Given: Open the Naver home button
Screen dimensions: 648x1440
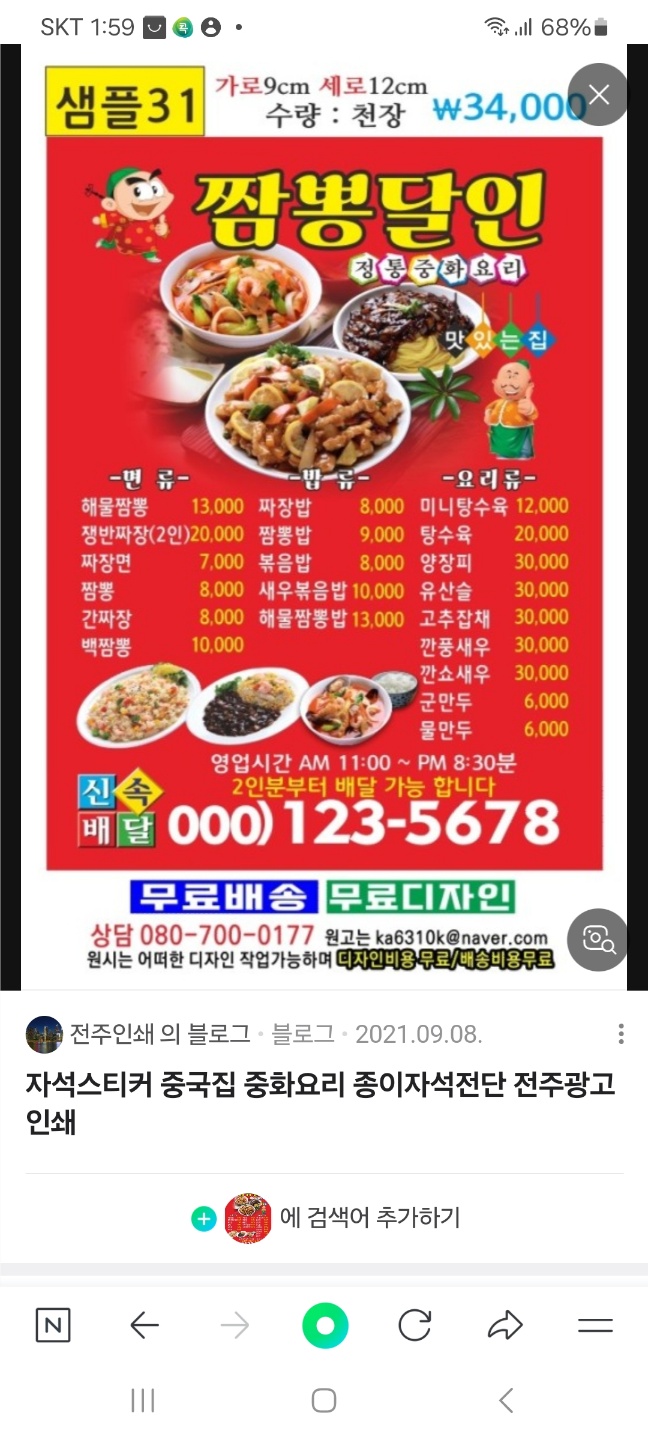Looking at the screenshot, I should [53, 1326].
